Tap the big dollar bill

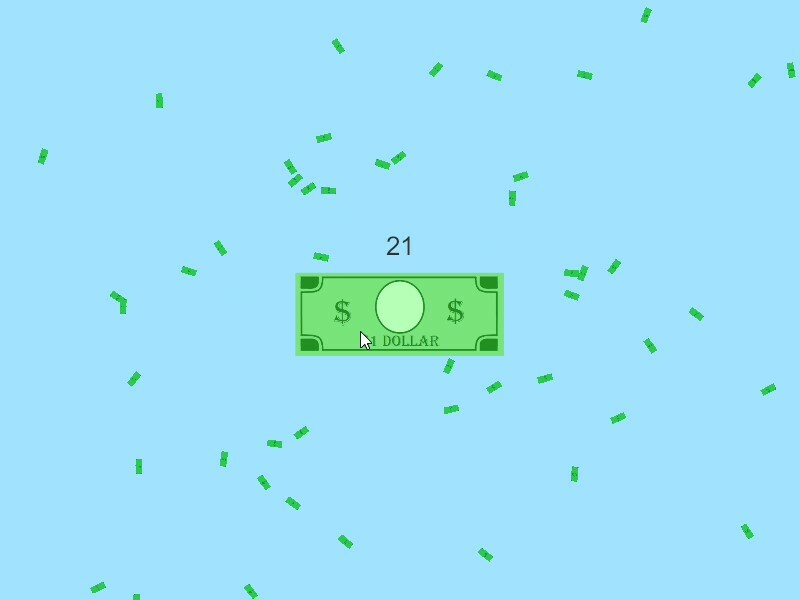click(399, 313)
